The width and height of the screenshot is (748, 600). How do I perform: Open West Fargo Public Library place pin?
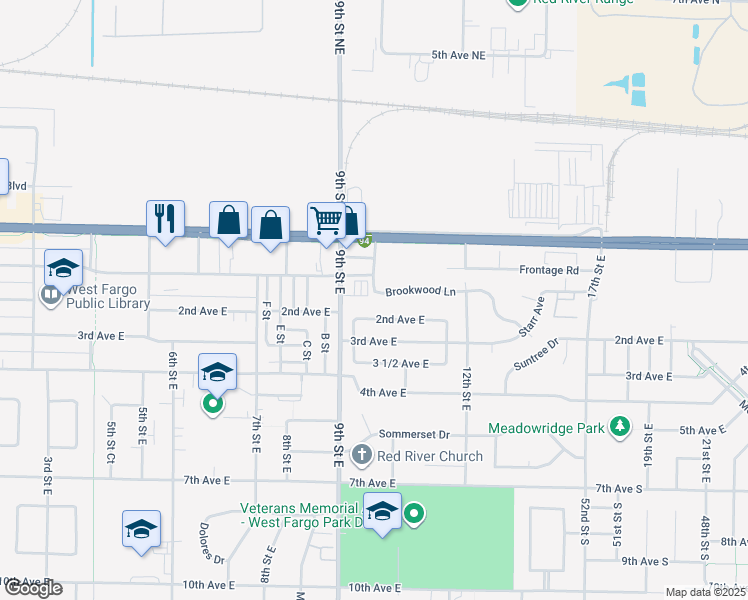coord(51,296)
